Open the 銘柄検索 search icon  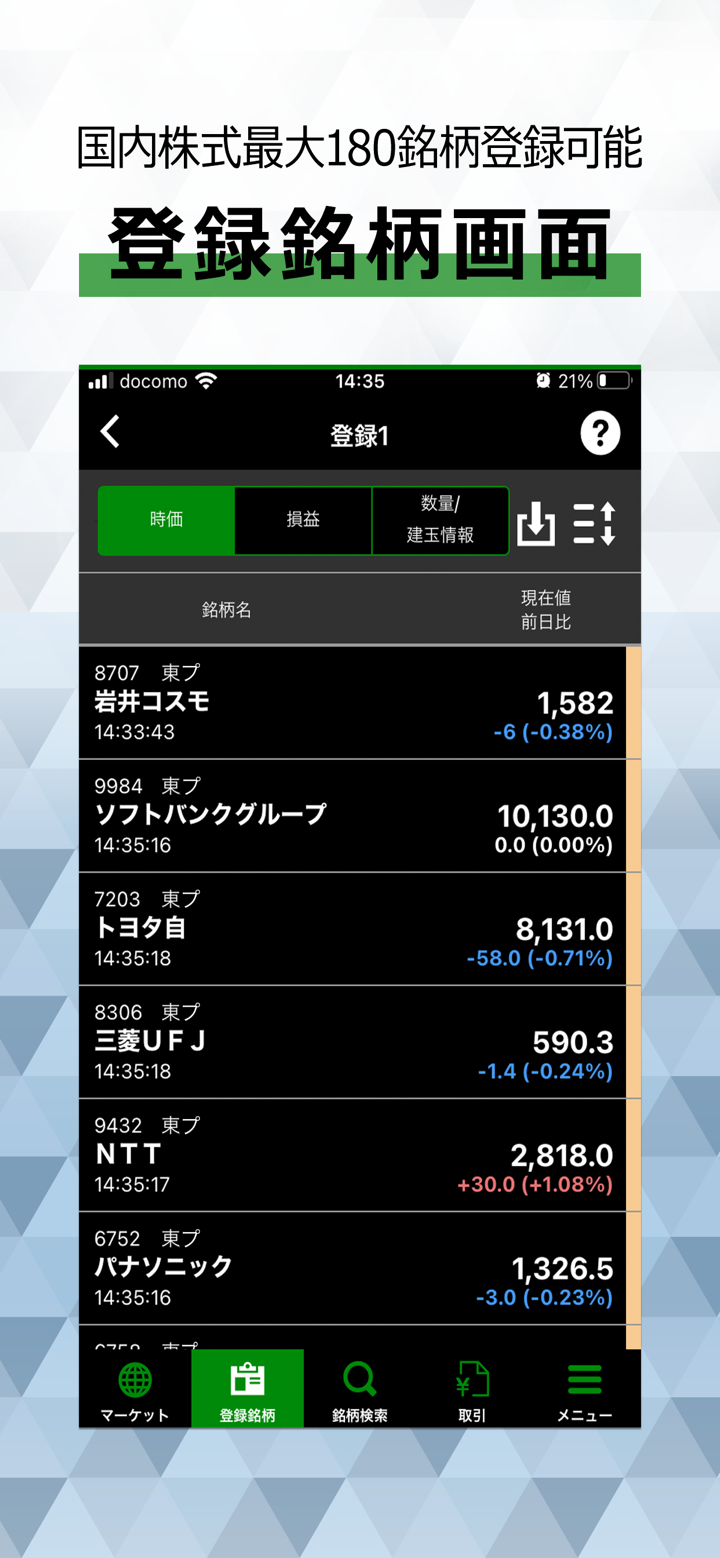click(x=359, y=1380)
